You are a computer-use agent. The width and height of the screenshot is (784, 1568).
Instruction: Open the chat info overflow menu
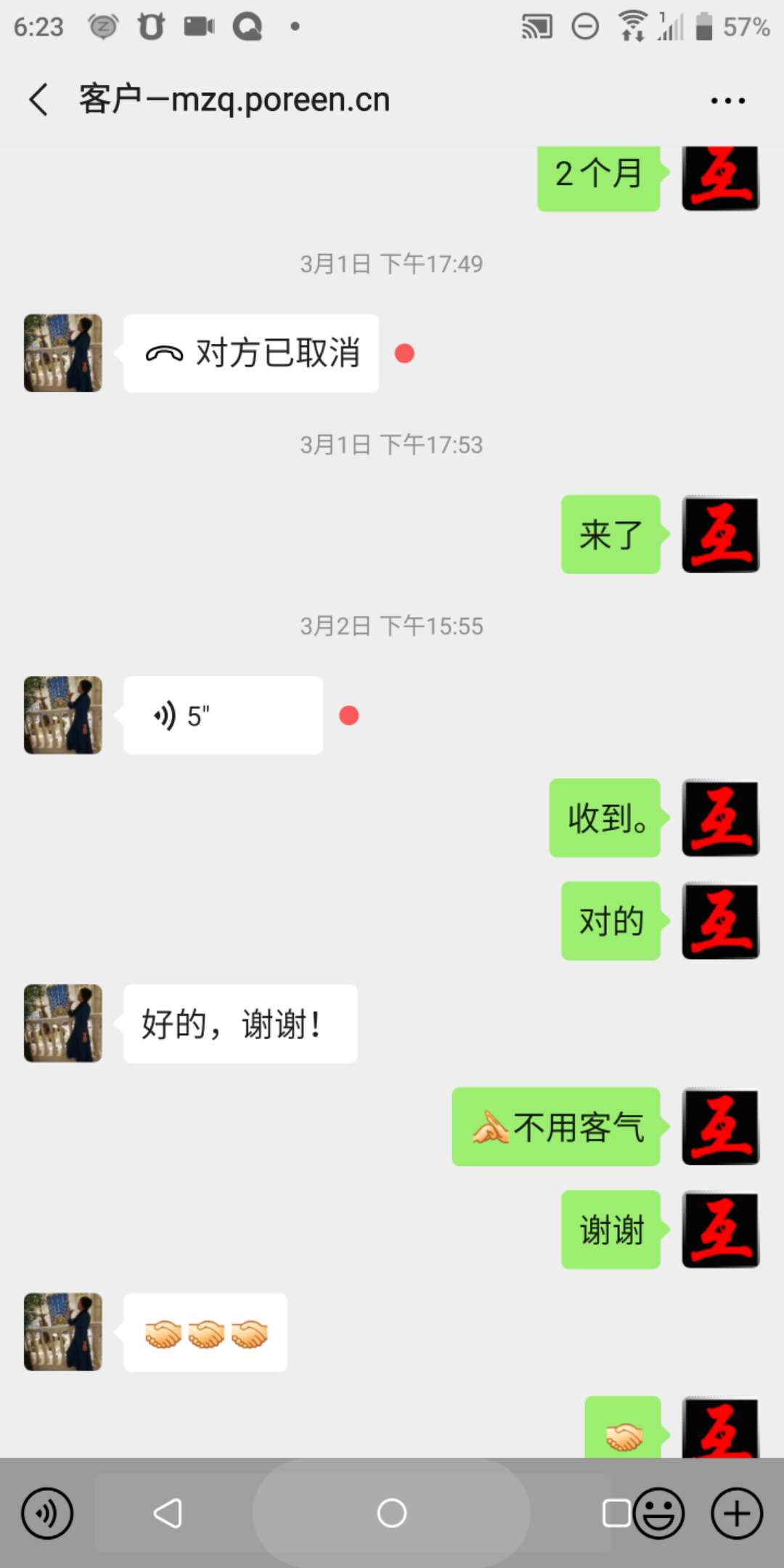pyautogui.click(x=727, y=101)
